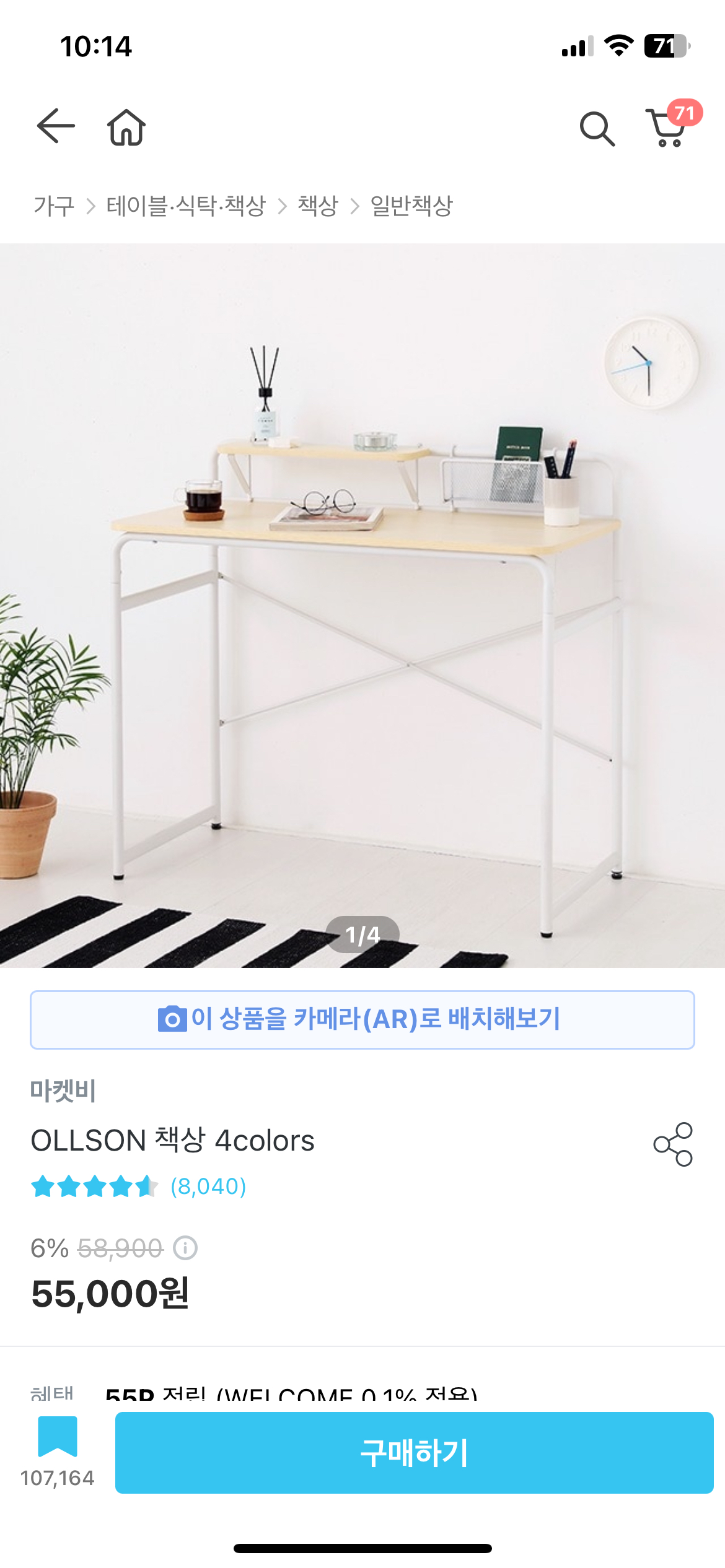Open the search magnifier
The height and width of the screenshot is (1568, 725).
(x=597, y=129)
